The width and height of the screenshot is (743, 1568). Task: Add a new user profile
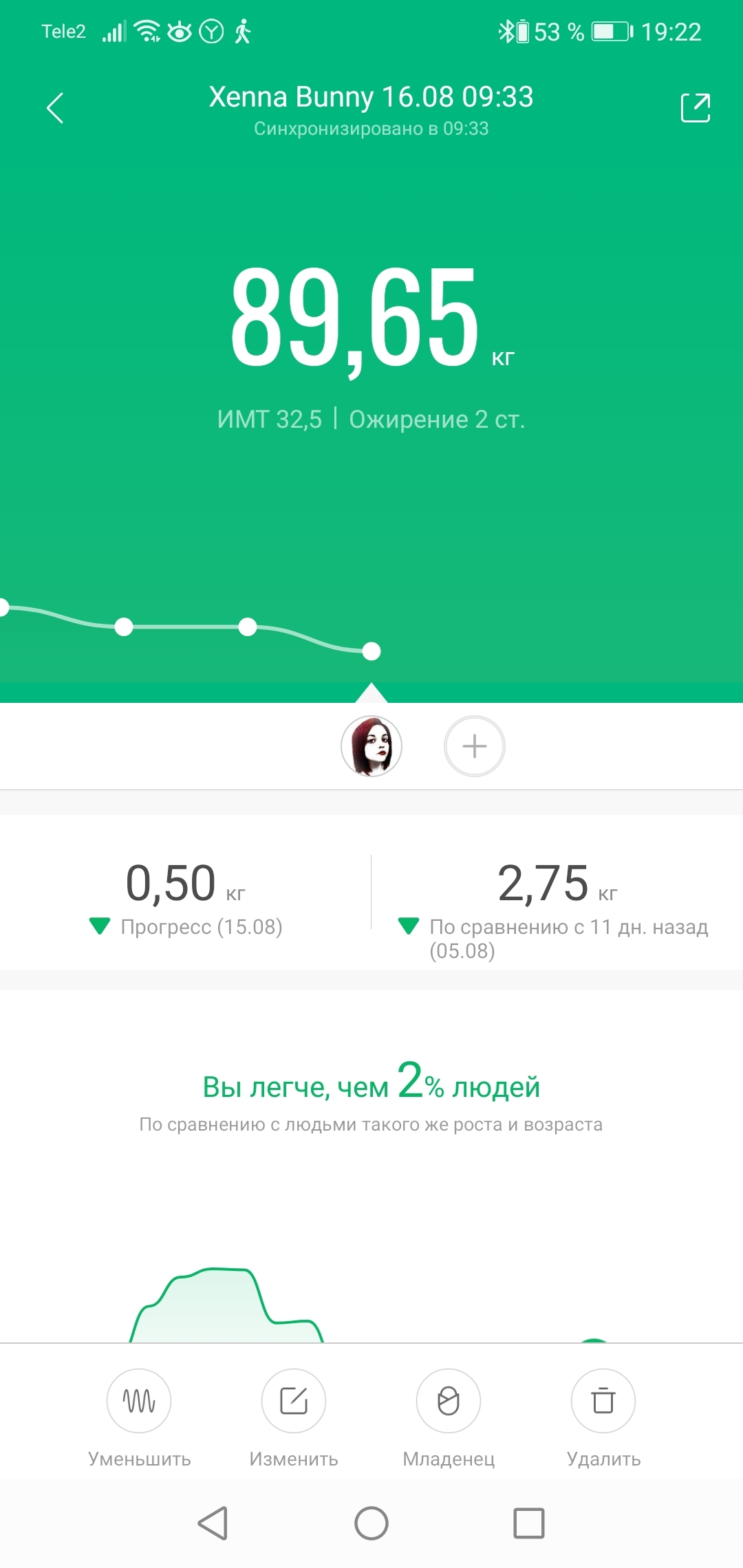point(474,746)
